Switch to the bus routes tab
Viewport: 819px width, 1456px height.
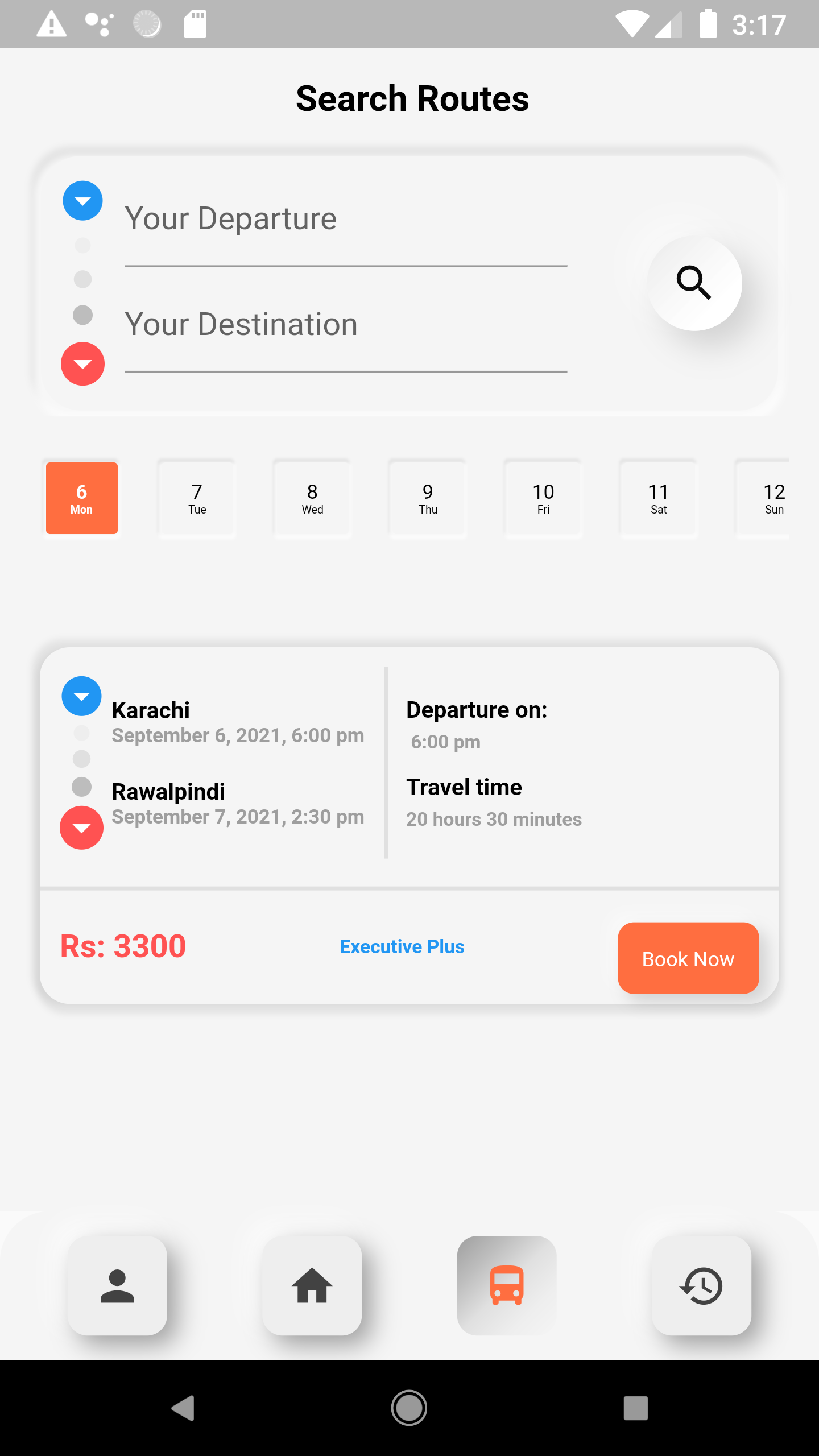508,1286
